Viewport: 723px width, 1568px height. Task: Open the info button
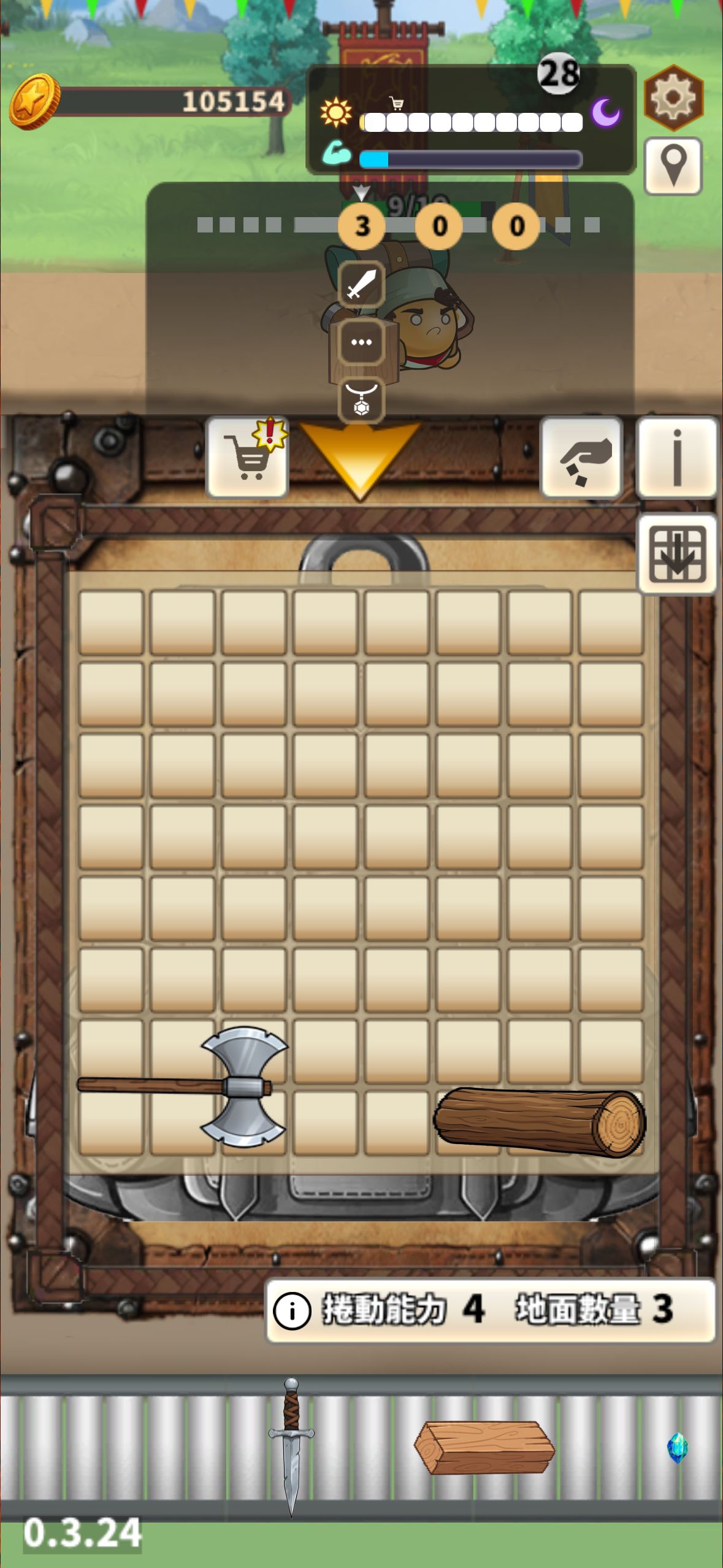coord(677,458)
